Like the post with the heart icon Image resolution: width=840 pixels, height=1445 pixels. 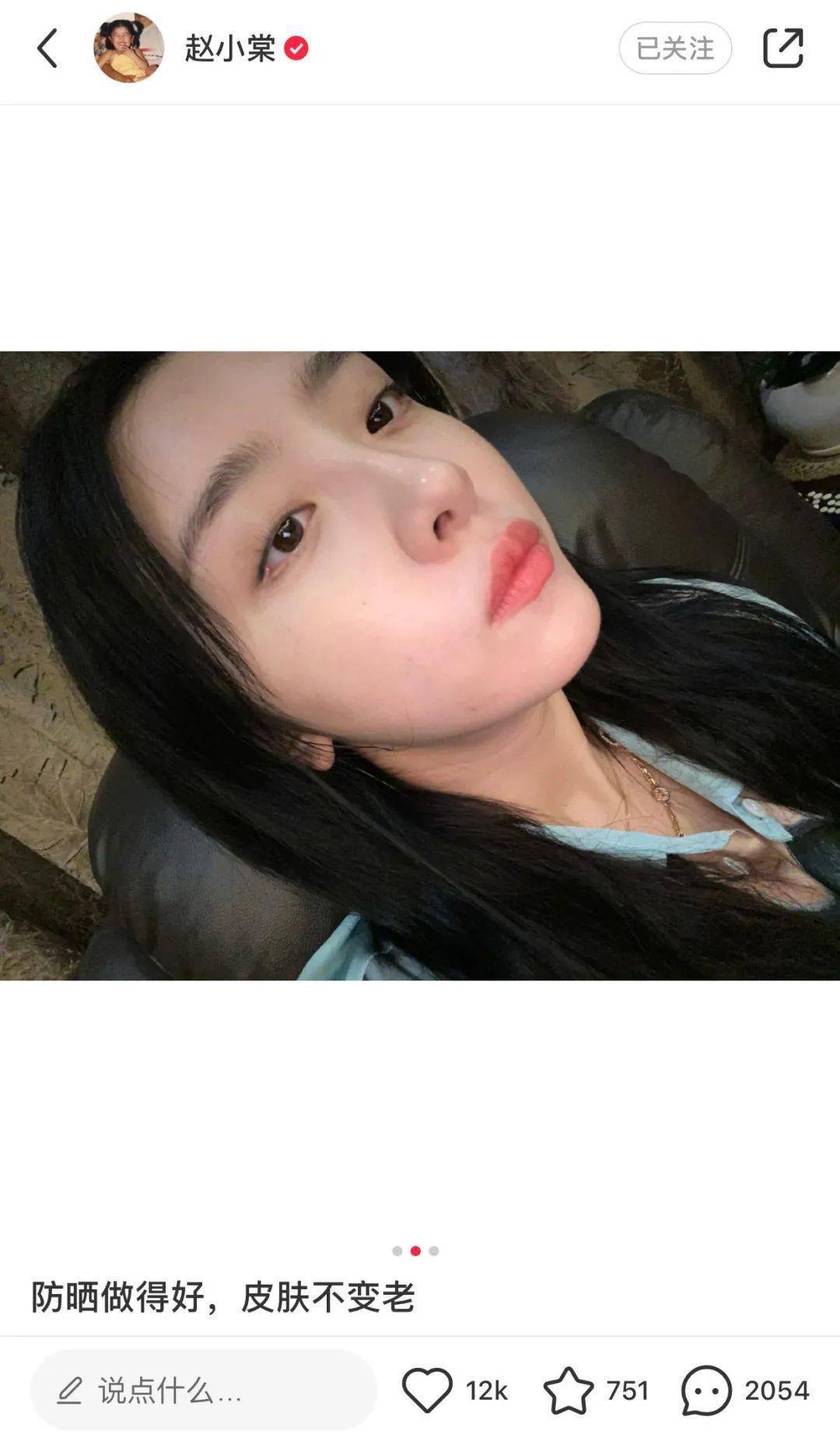(x=427, y=1390)
